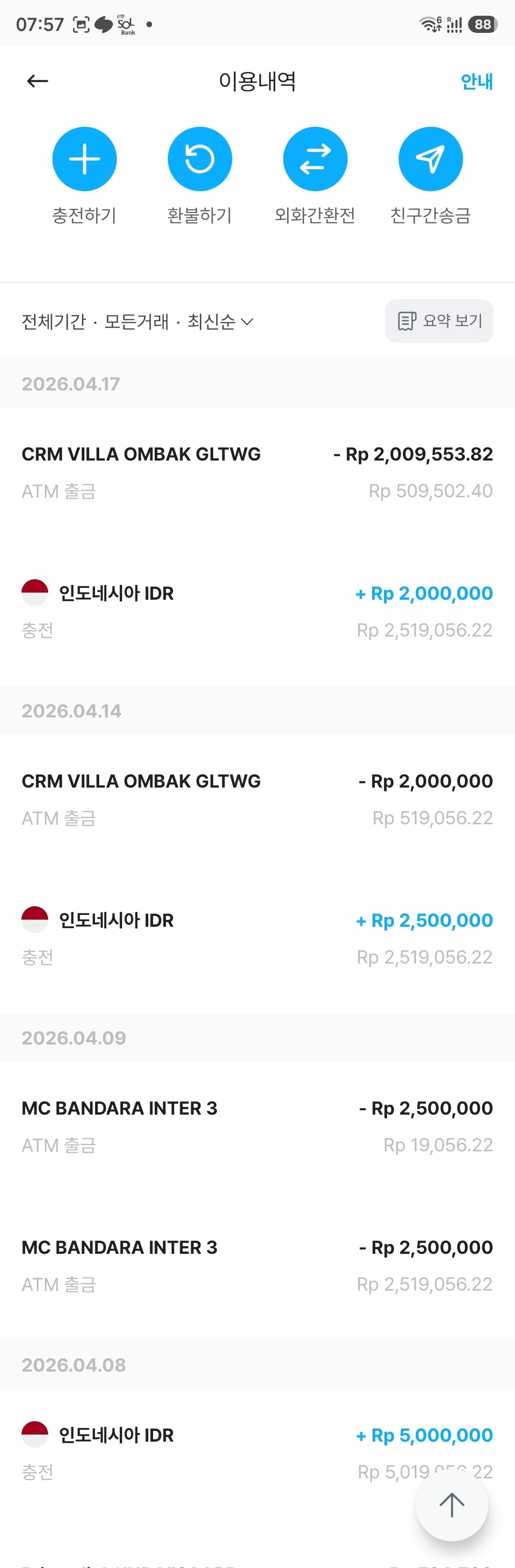Open 요약 보기 summary view
The width and height of the screenshot is (515, 1568).
[439, 321]
